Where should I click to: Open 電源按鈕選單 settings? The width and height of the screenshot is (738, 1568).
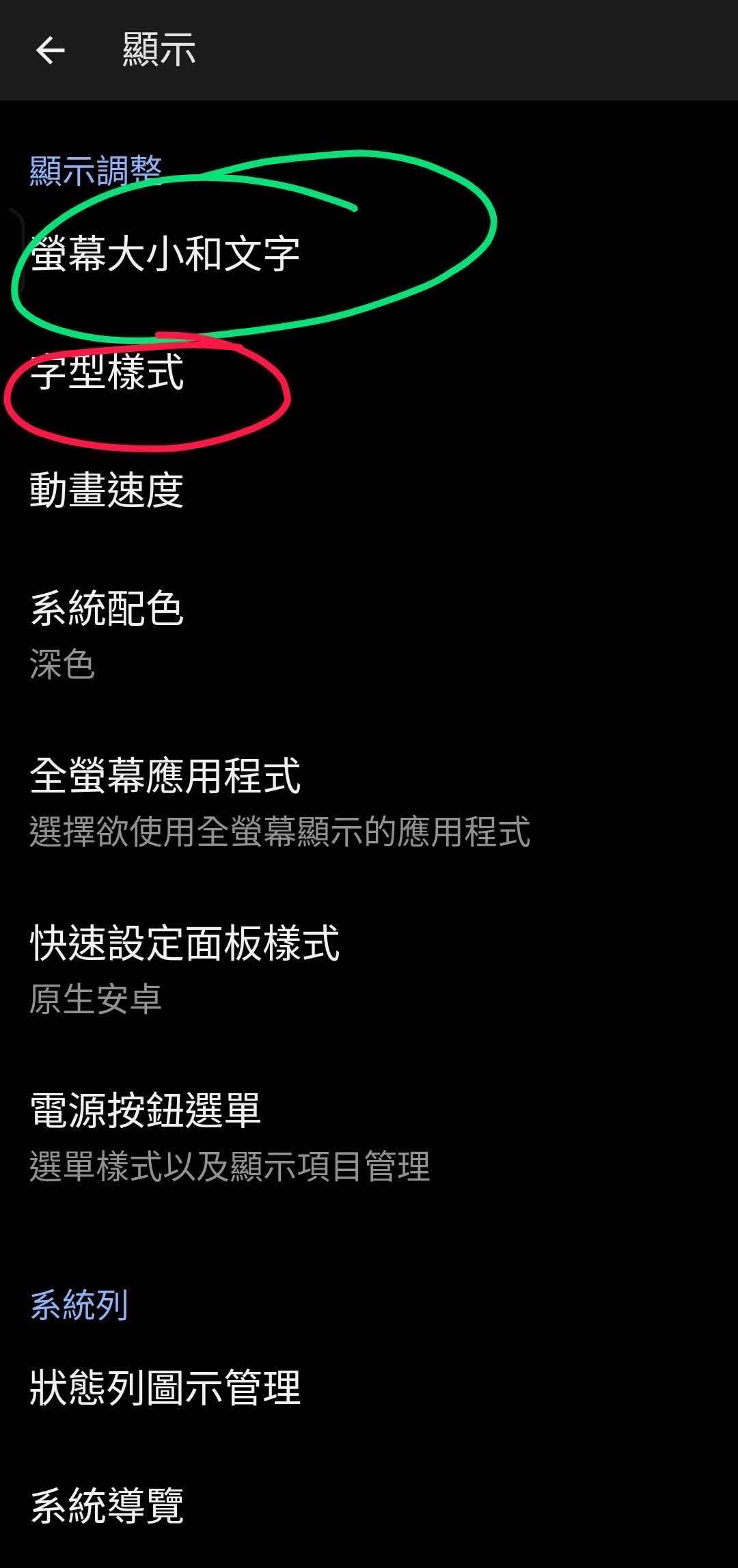[x=146, y=1136]
